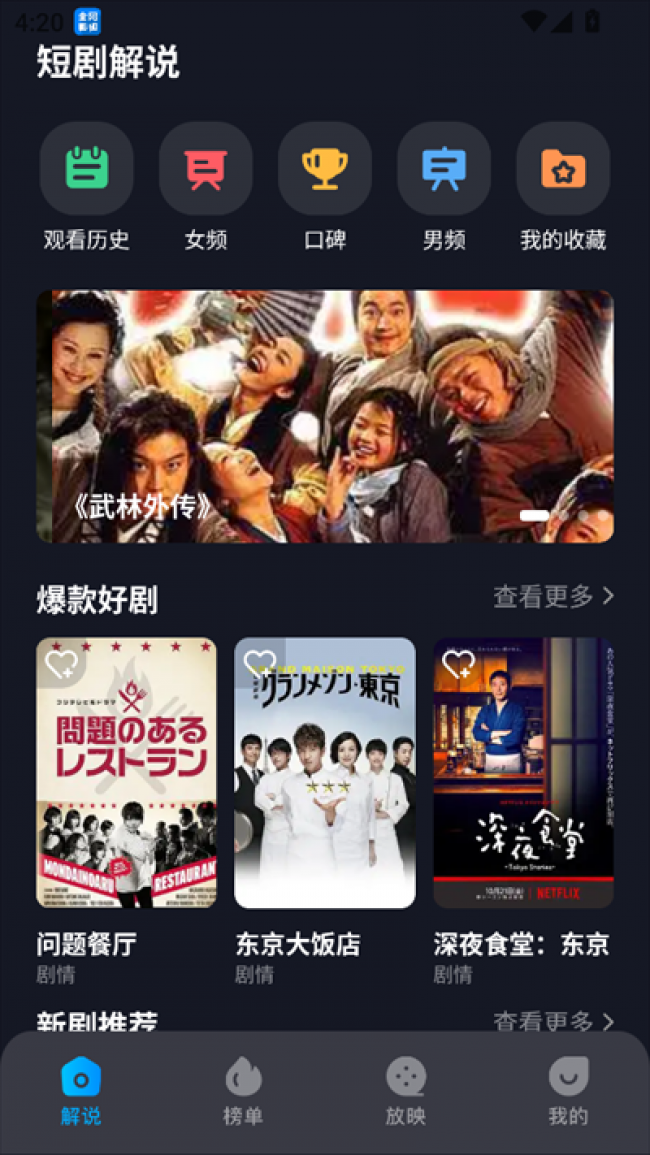Open the 男频 category

pos(443,169)
